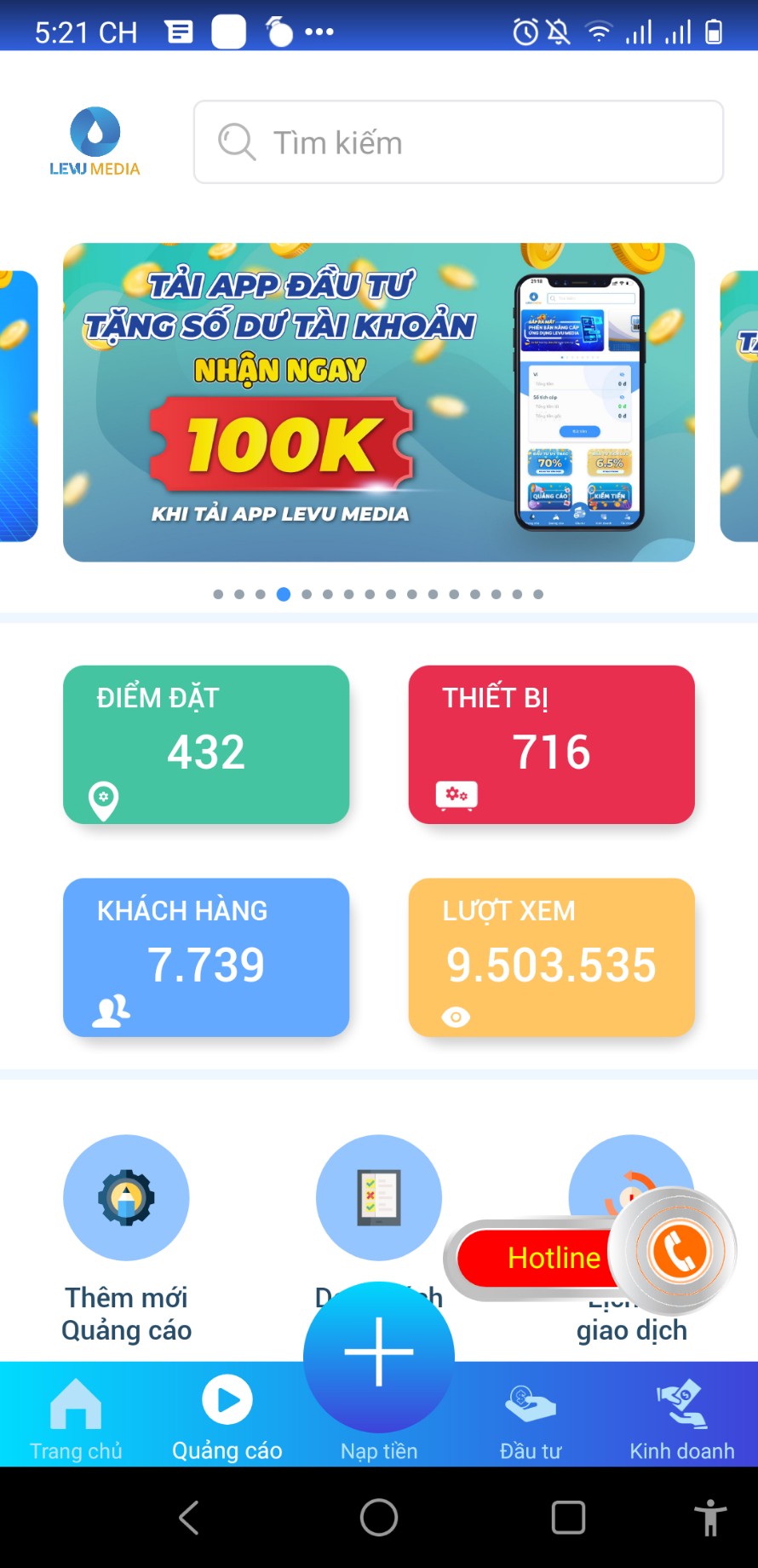Open the 100K app download banner
The image size is (758, 1568).
[x=378, y=402]
